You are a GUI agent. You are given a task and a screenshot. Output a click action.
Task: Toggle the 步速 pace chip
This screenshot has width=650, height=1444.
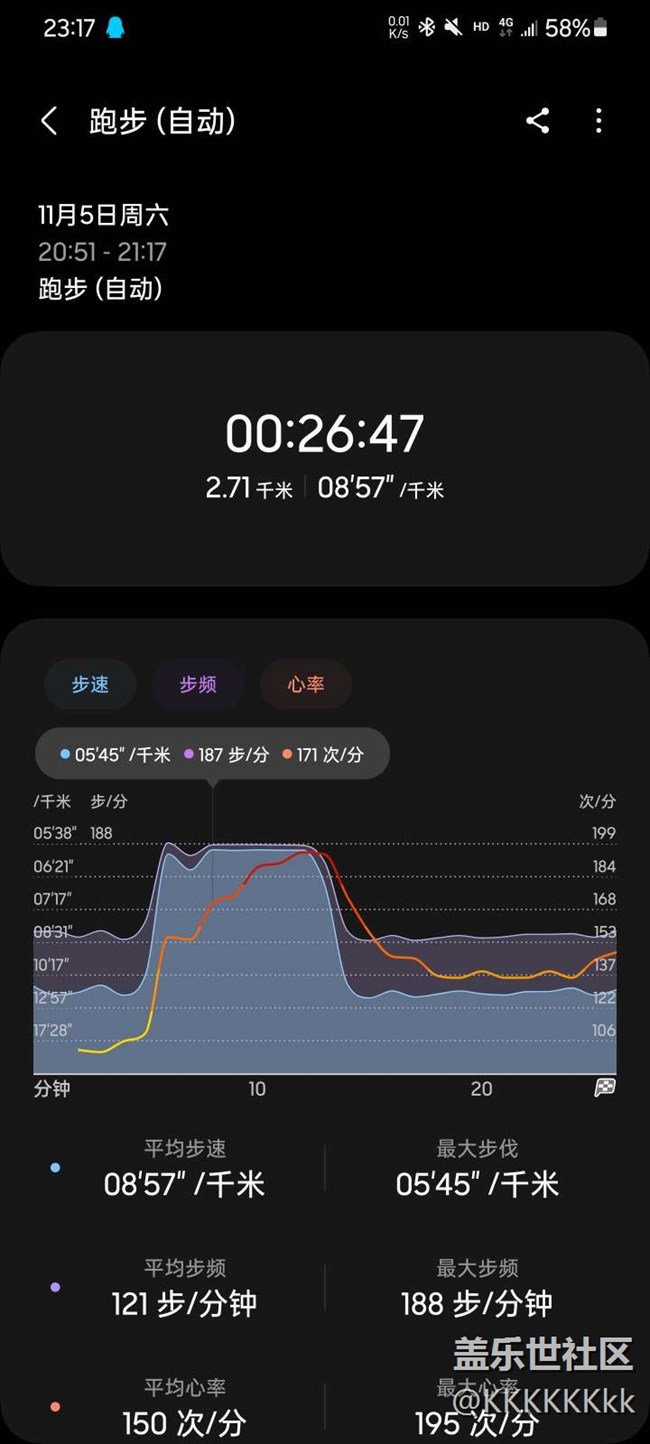(x=90, y=685)
